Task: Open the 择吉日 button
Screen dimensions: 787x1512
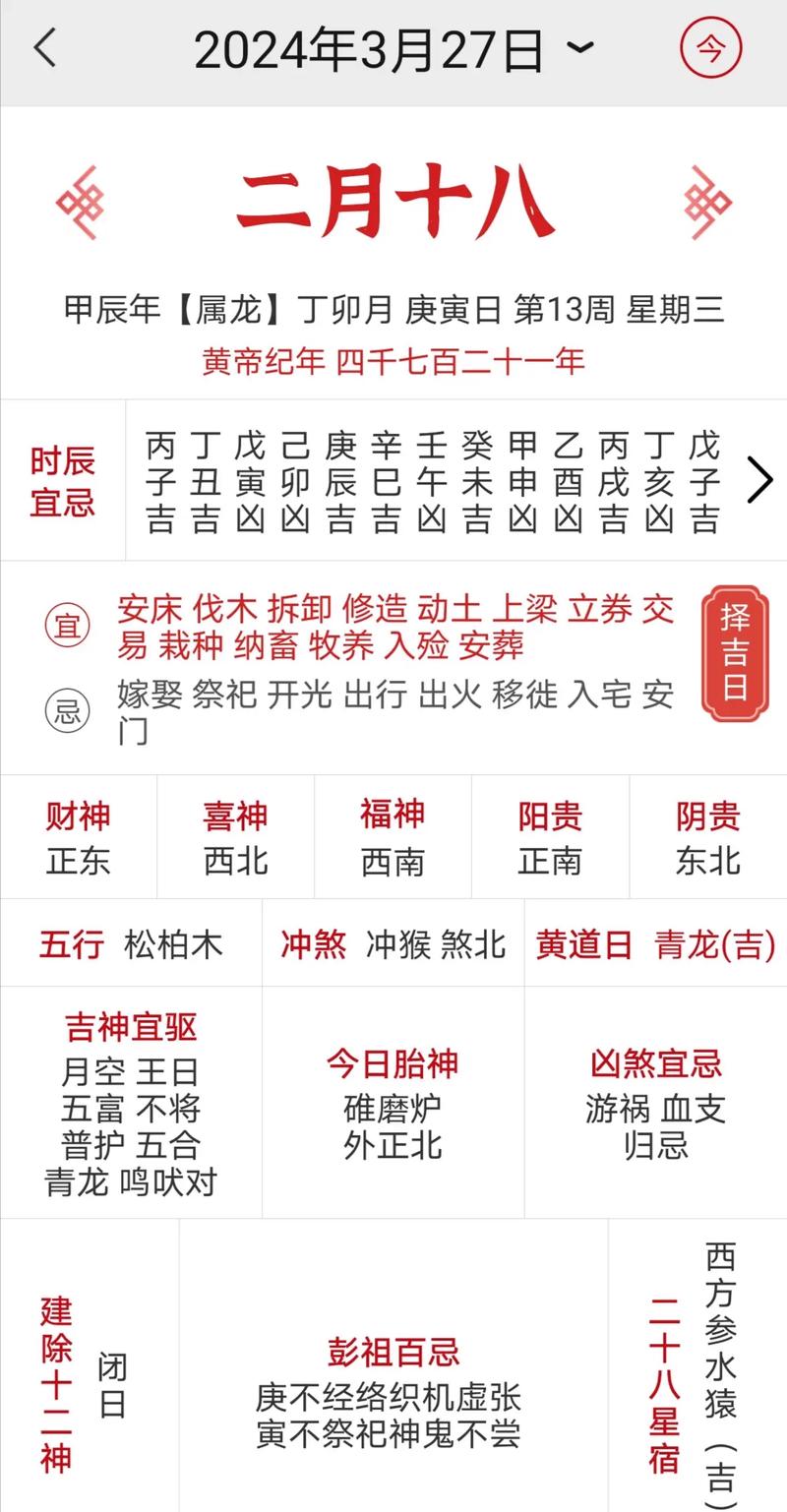Action: [735, 653]
